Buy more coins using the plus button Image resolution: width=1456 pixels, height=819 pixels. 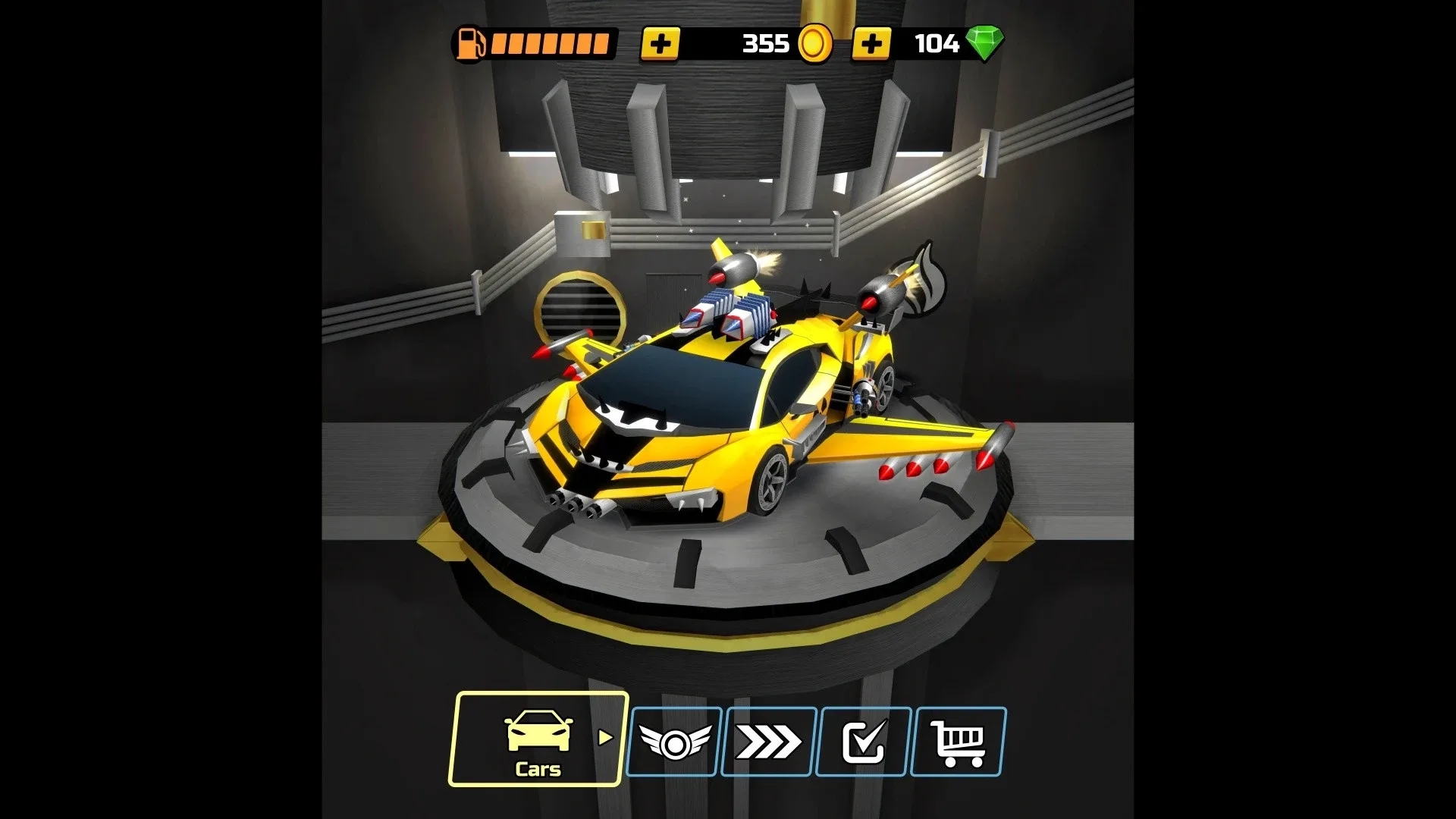click(x=871, y=44)
